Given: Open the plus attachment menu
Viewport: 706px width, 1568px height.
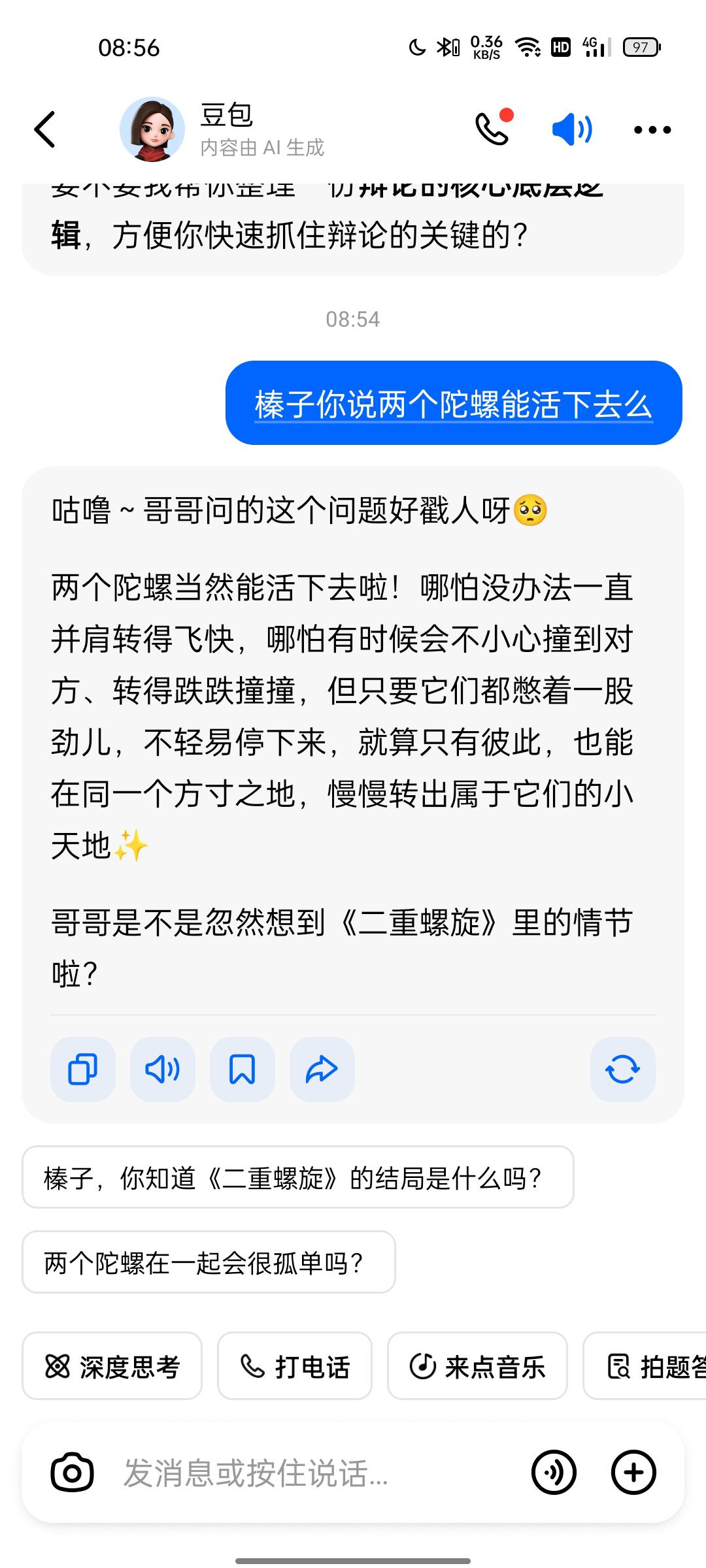Looking at the screenshot, I should click(x=633, y=1473).
